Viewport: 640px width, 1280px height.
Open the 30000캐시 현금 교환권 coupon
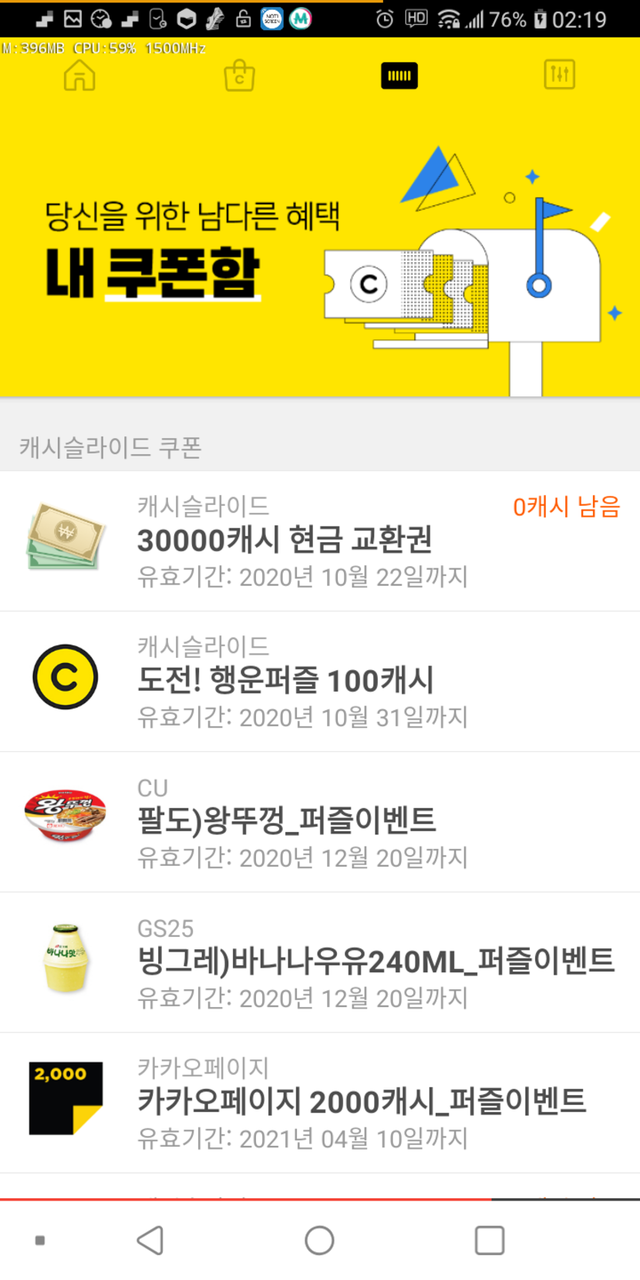(320, 541)
